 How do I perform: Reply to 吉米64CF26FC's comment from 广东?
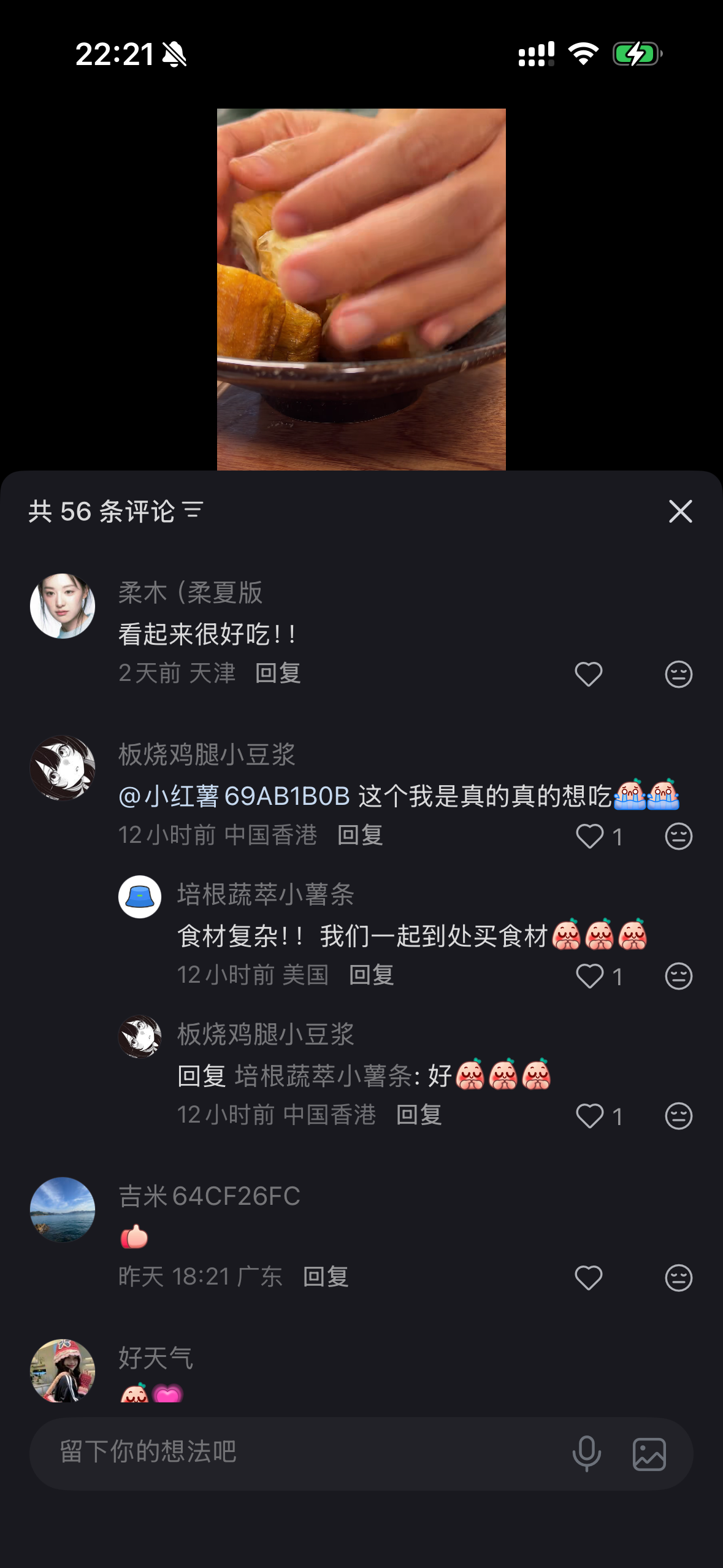tap(326, 1277)
